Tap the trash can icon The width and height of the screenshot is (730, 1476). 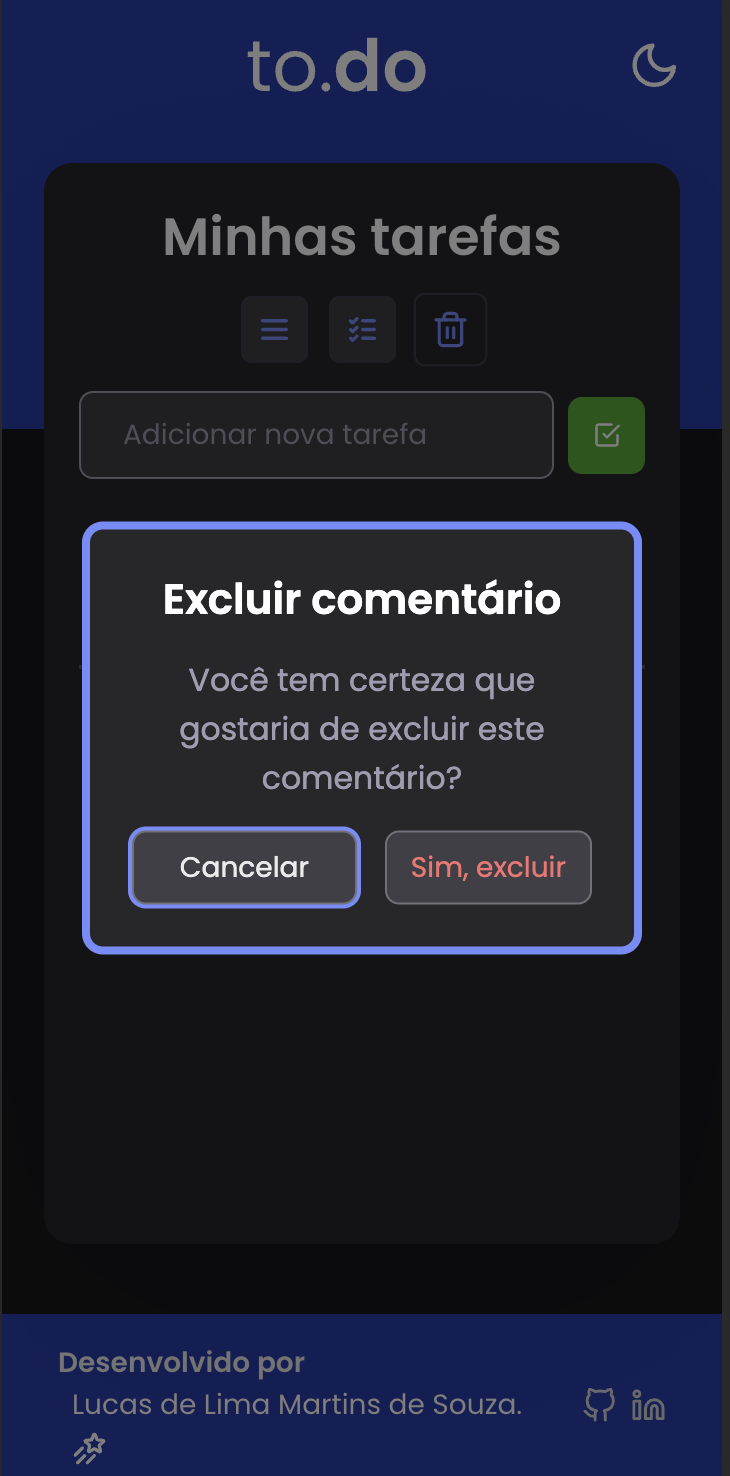tap(450, 329)
